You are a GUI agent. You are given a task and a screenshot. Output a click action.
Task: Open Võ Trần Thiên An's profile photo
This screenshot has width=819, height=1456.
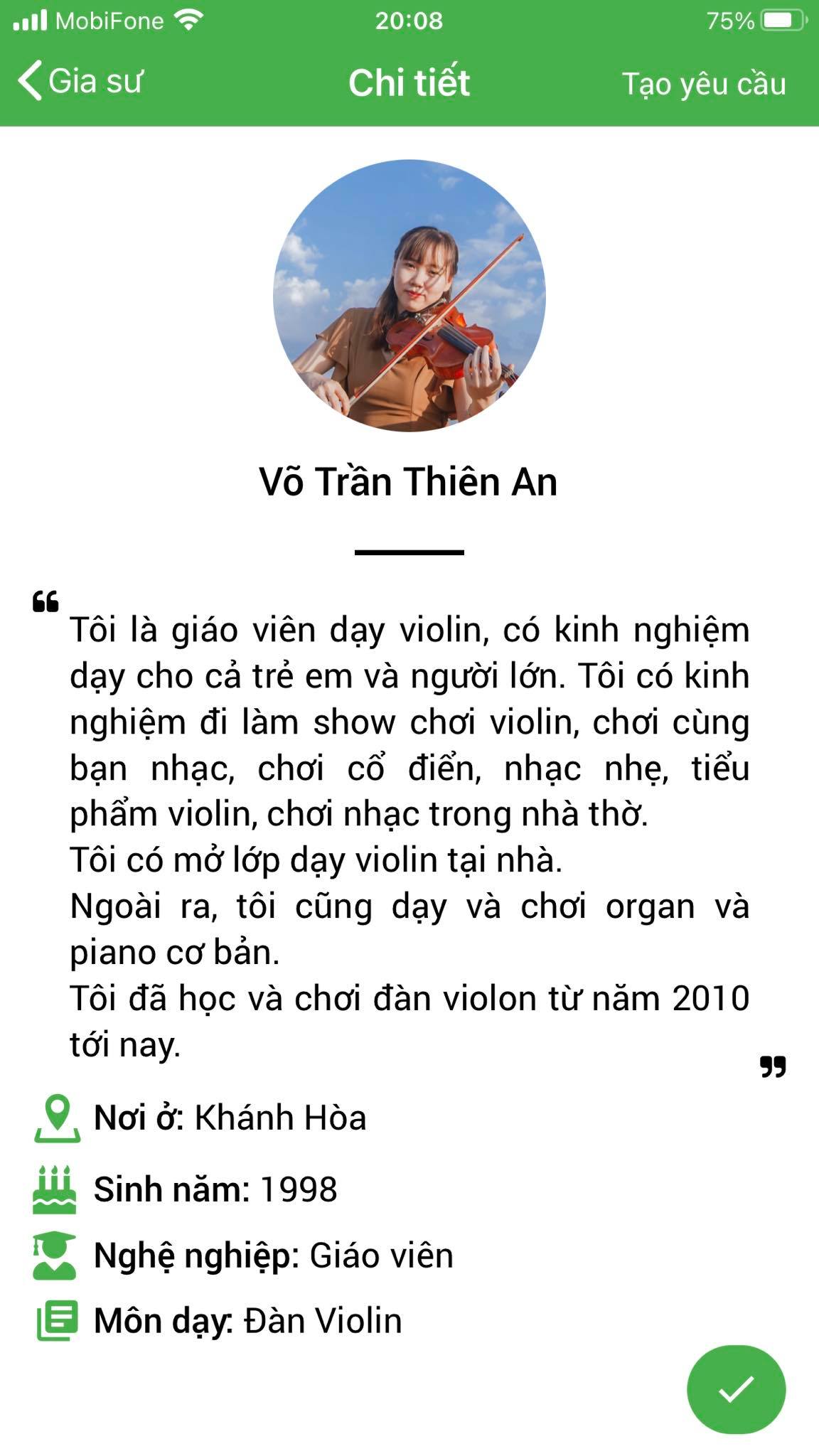pos(409,296)
